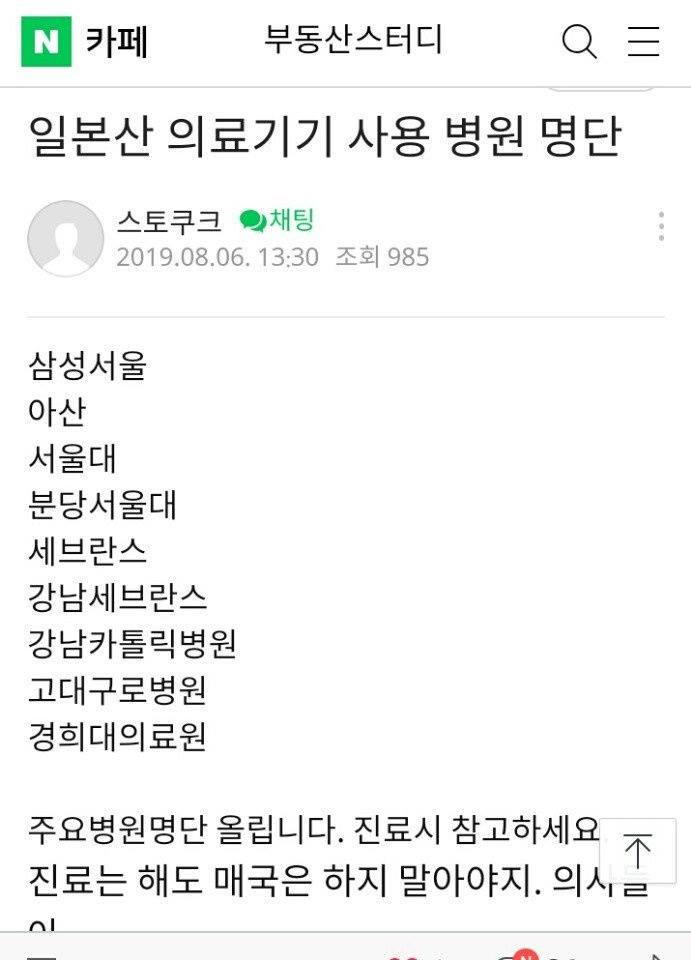Jump to top with arrow button
The image size is (691, 960).
coord(637,851)
